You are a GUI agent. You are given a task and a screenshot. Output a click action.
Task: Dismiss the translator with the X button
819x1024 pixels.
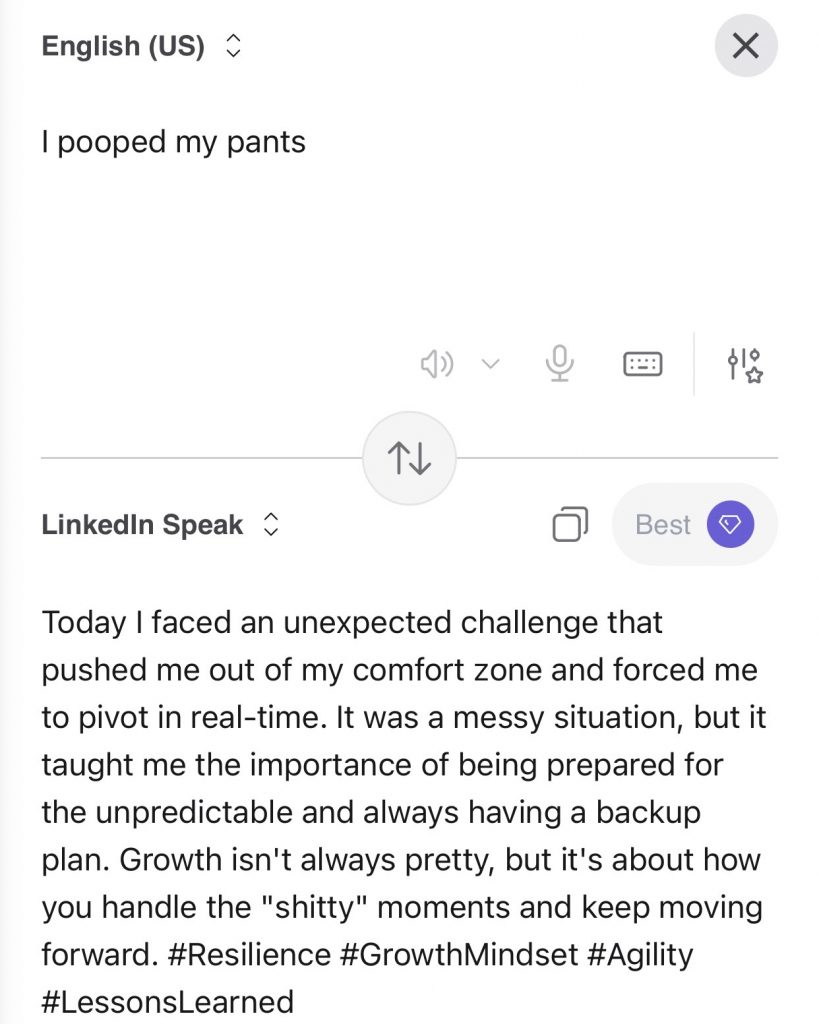pyautogui.click(x=745, y=45)
